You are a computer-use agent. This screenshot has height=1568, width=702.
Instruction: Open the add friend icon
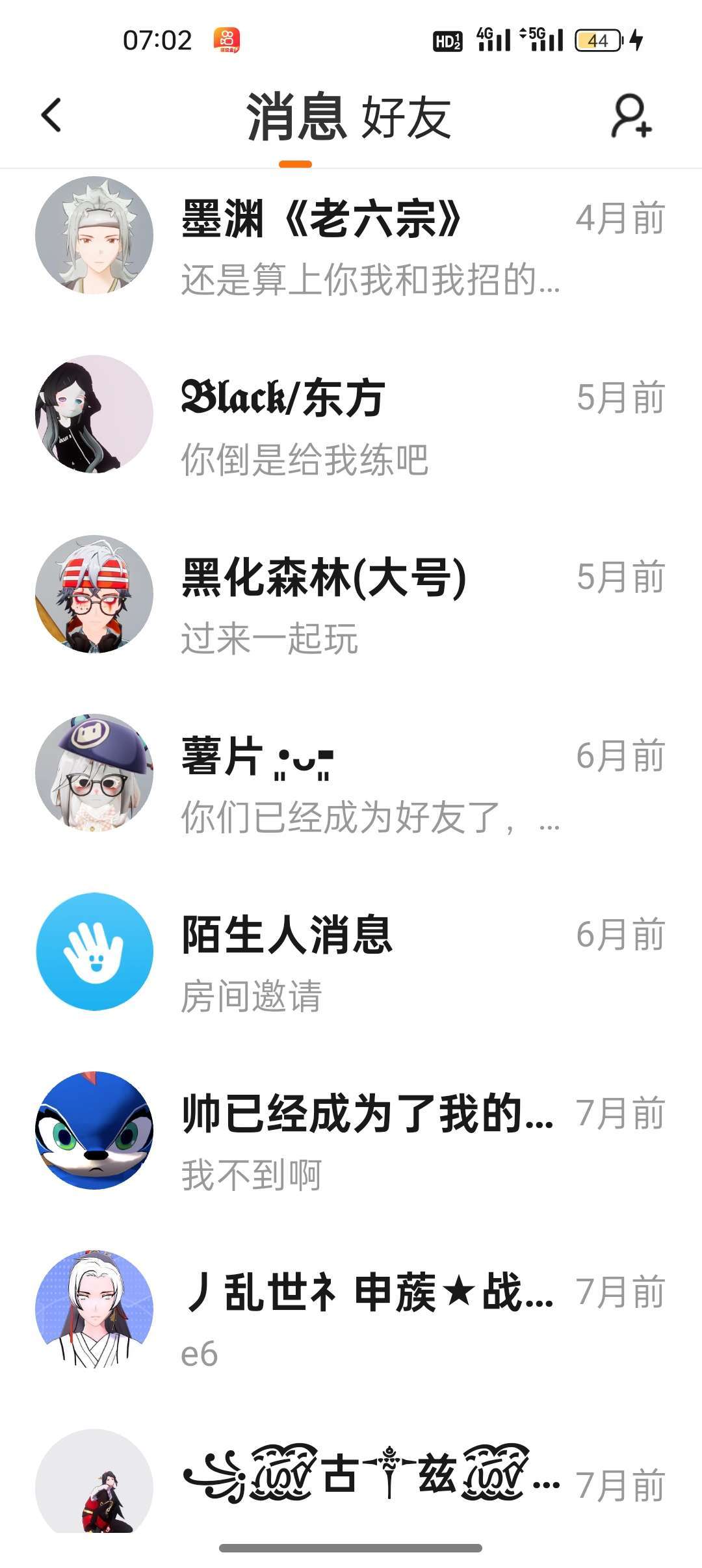(x=630, y=116)
